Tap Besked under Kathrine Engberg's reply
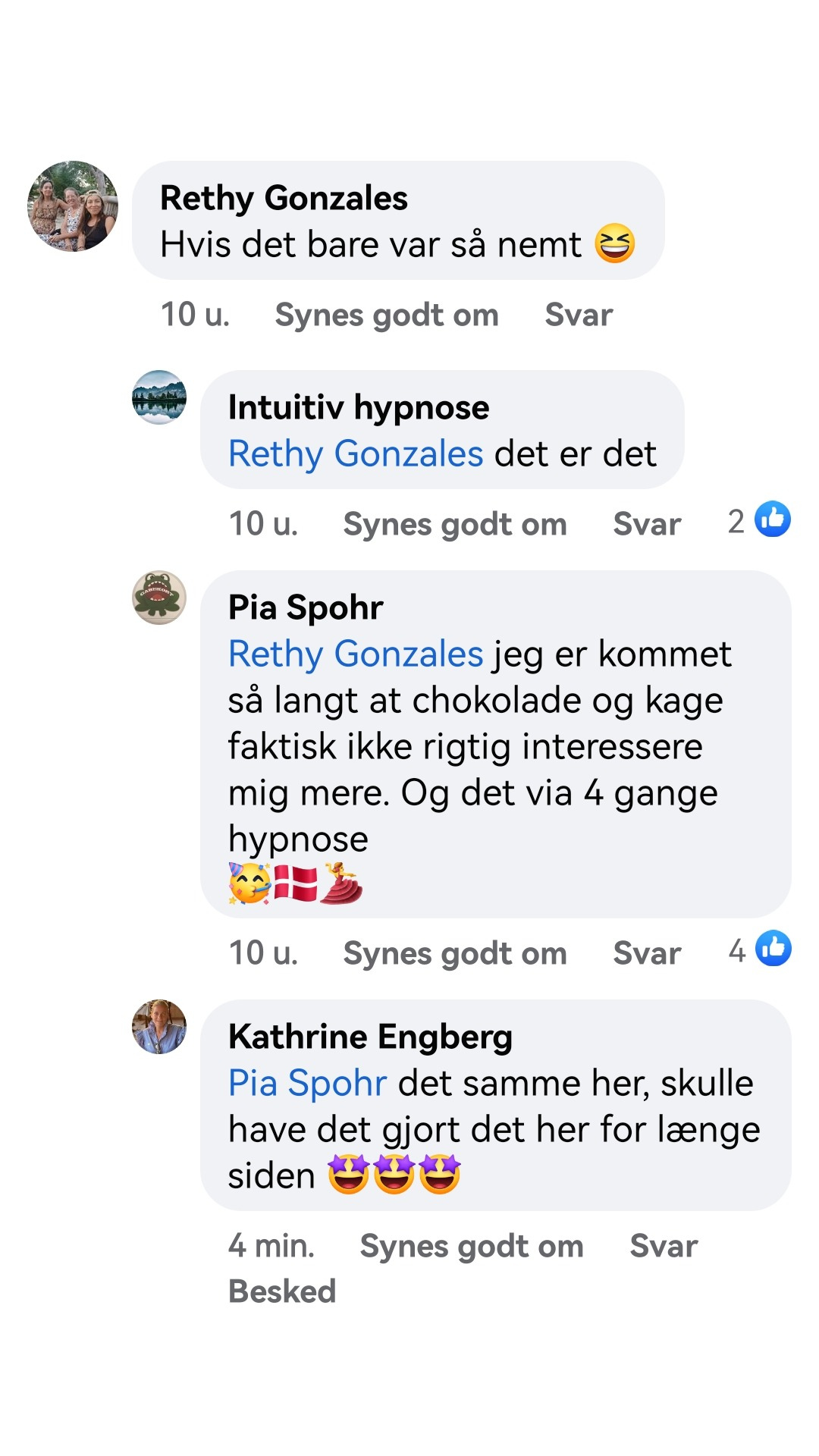819x1456 pixels. pyautogui.click(x=282, y=1291)
